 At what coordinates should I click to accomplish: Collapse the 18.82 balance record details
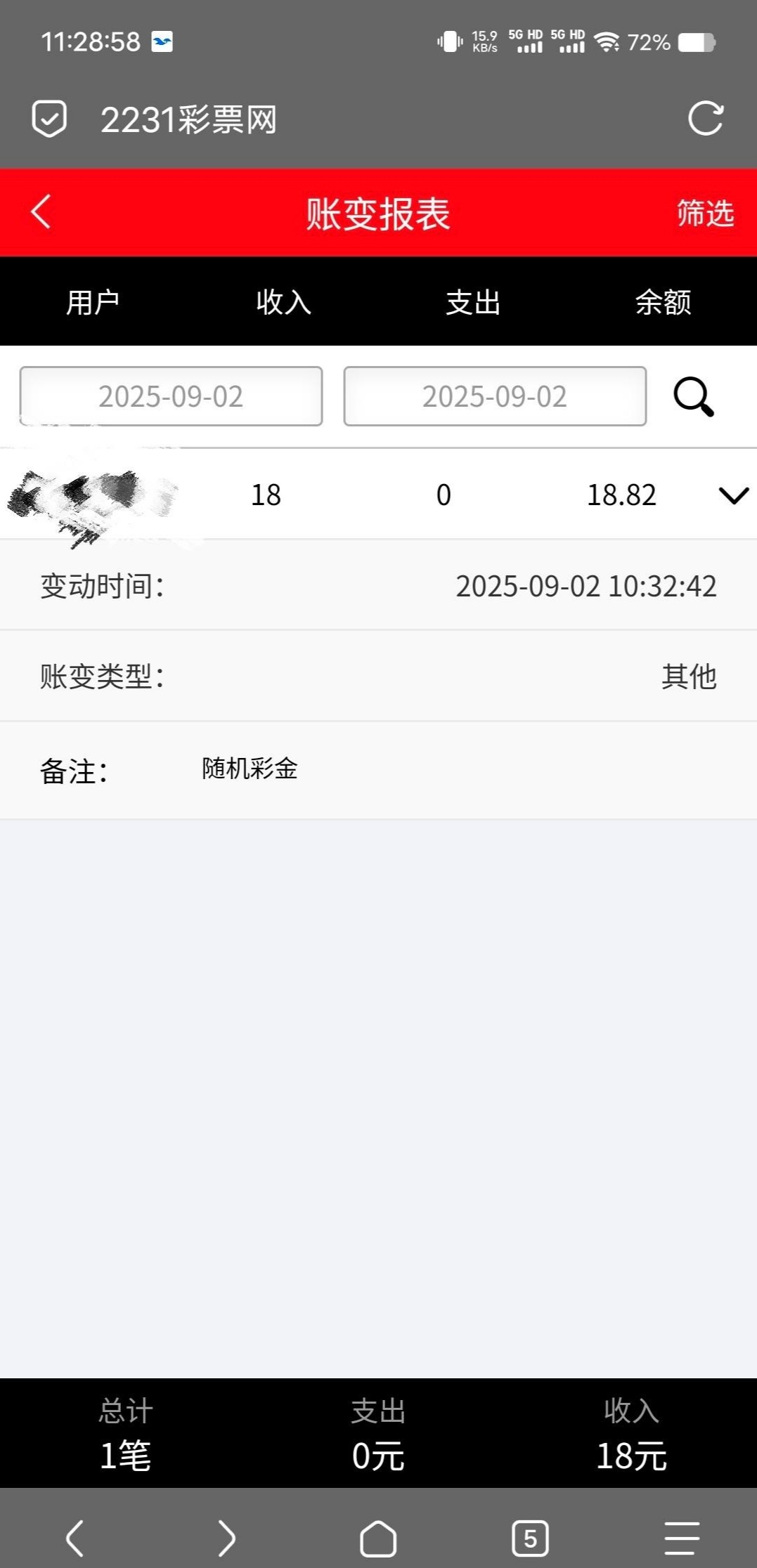click(x=734, y=495)
